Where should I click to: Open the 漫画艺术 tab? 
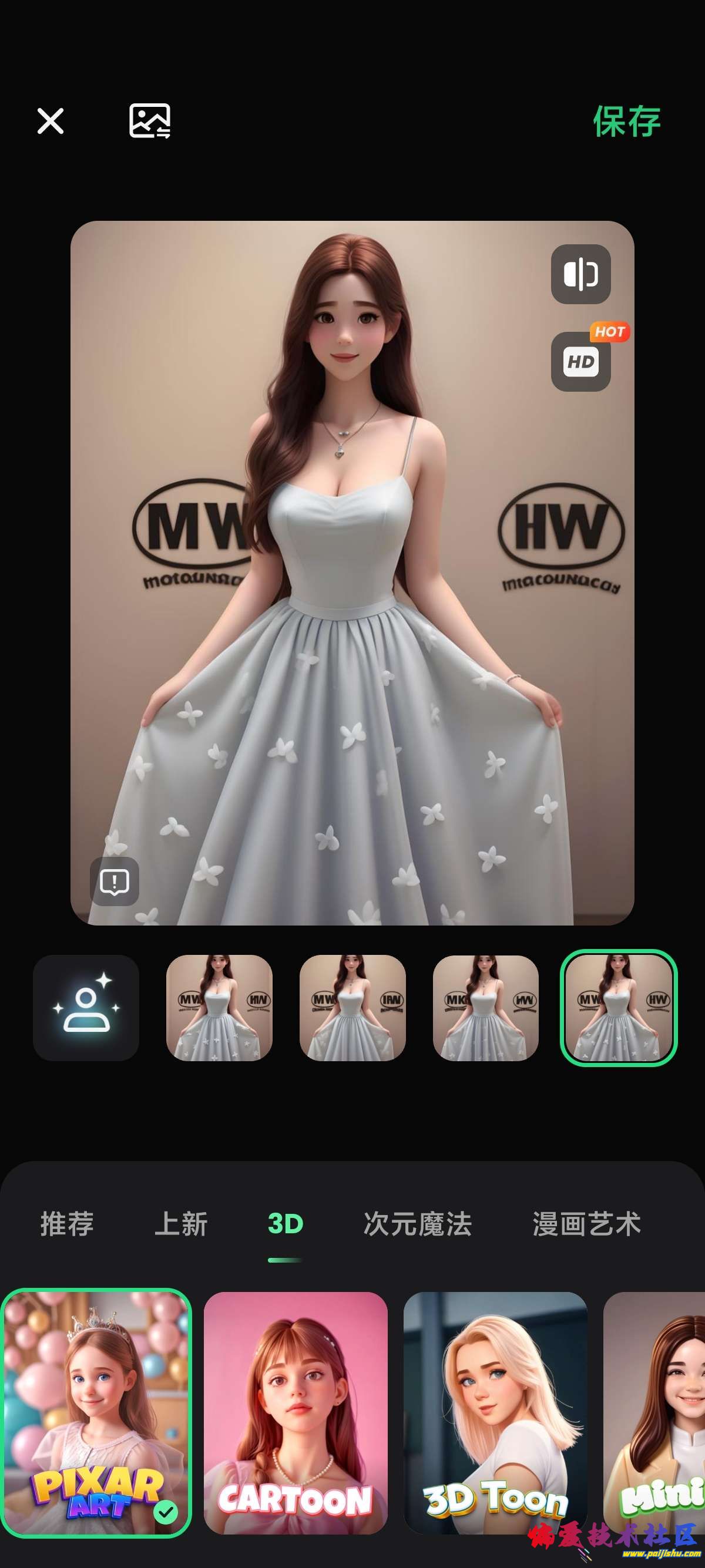pos(586,1223)
